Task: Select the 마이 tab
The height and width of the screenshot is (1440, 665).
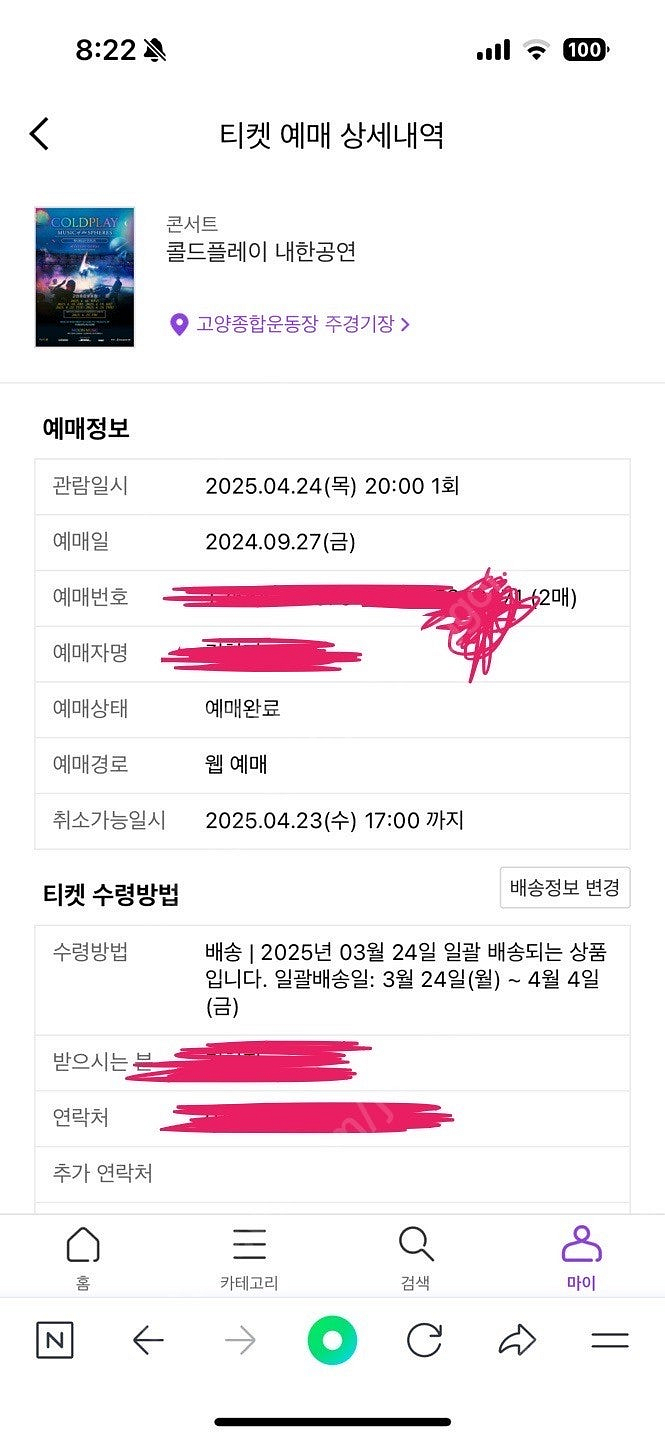Action: click(581, 1257)
